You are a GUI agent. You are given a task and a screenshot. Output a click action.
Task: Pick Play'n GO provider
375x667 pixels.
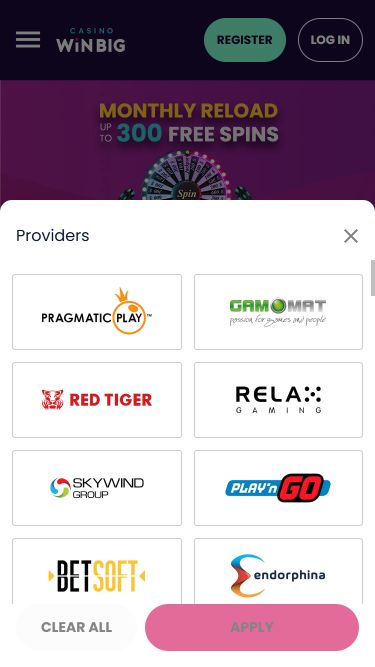point(278,488)
